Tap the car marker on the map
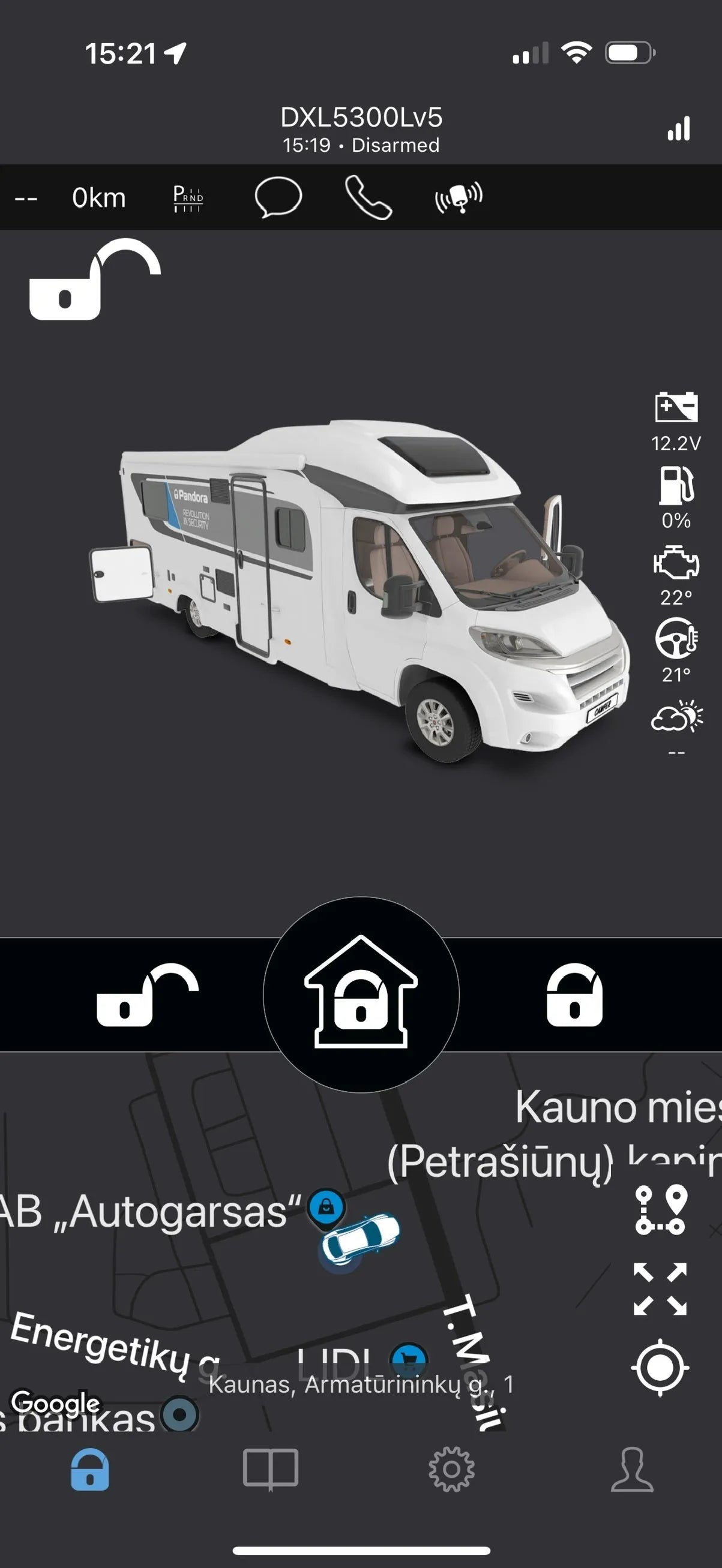This screenshot has height=1568, width=722. pyautogui.click(x=359, y=1231)
